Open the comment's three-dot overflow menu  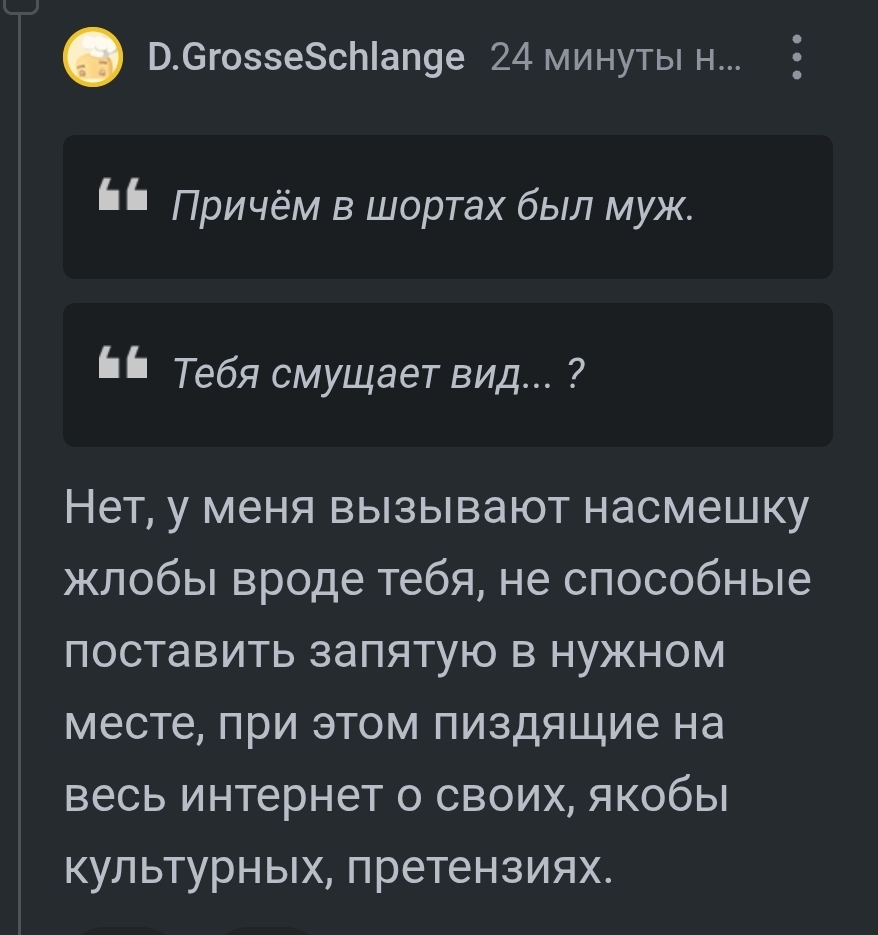pyautogui.click(x=796, y=58)
